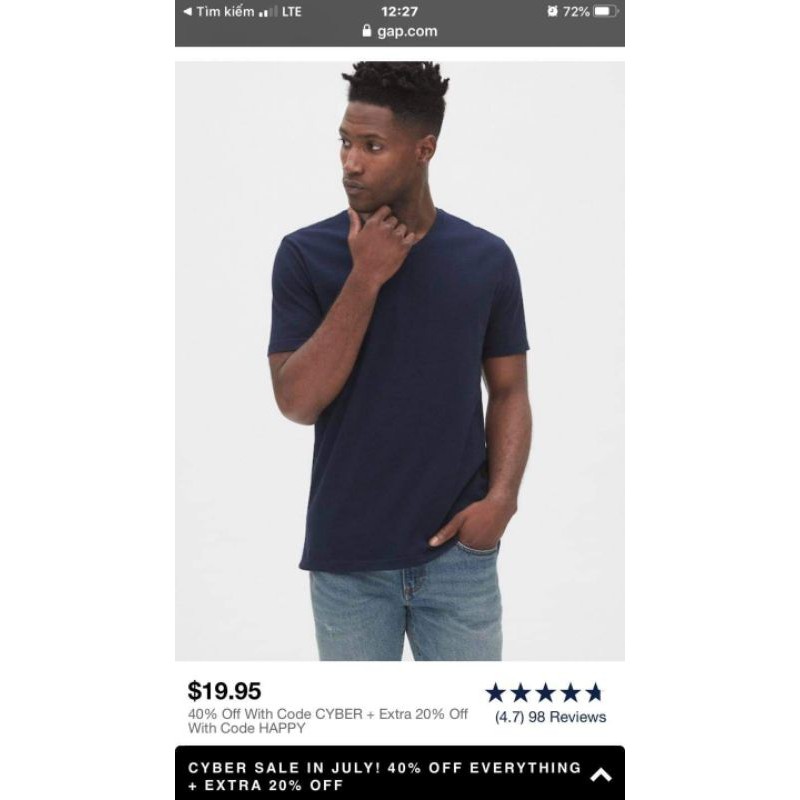Open the 98 Reviews link

coord(551,717)
